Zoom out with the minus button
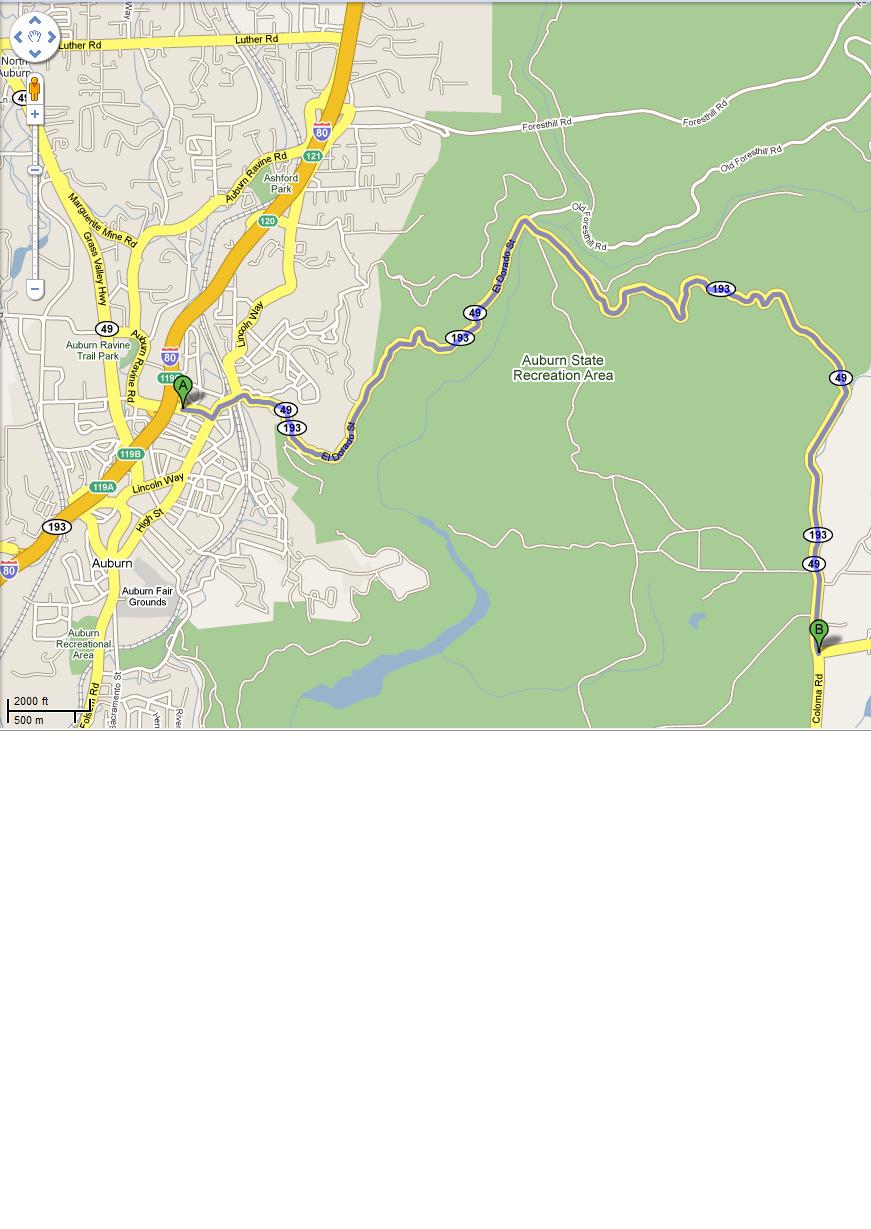This screenshot has height=1229, width=871. pos(35,289)
